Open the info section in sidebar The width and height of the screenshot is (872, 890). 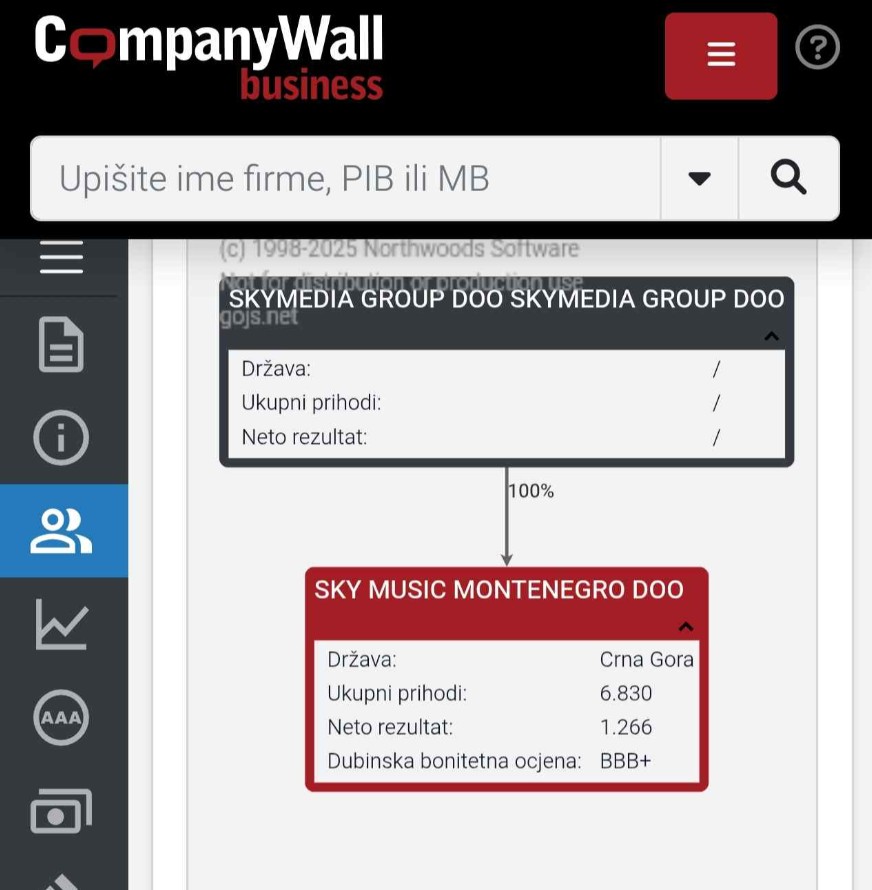click(x=61, y=438)
